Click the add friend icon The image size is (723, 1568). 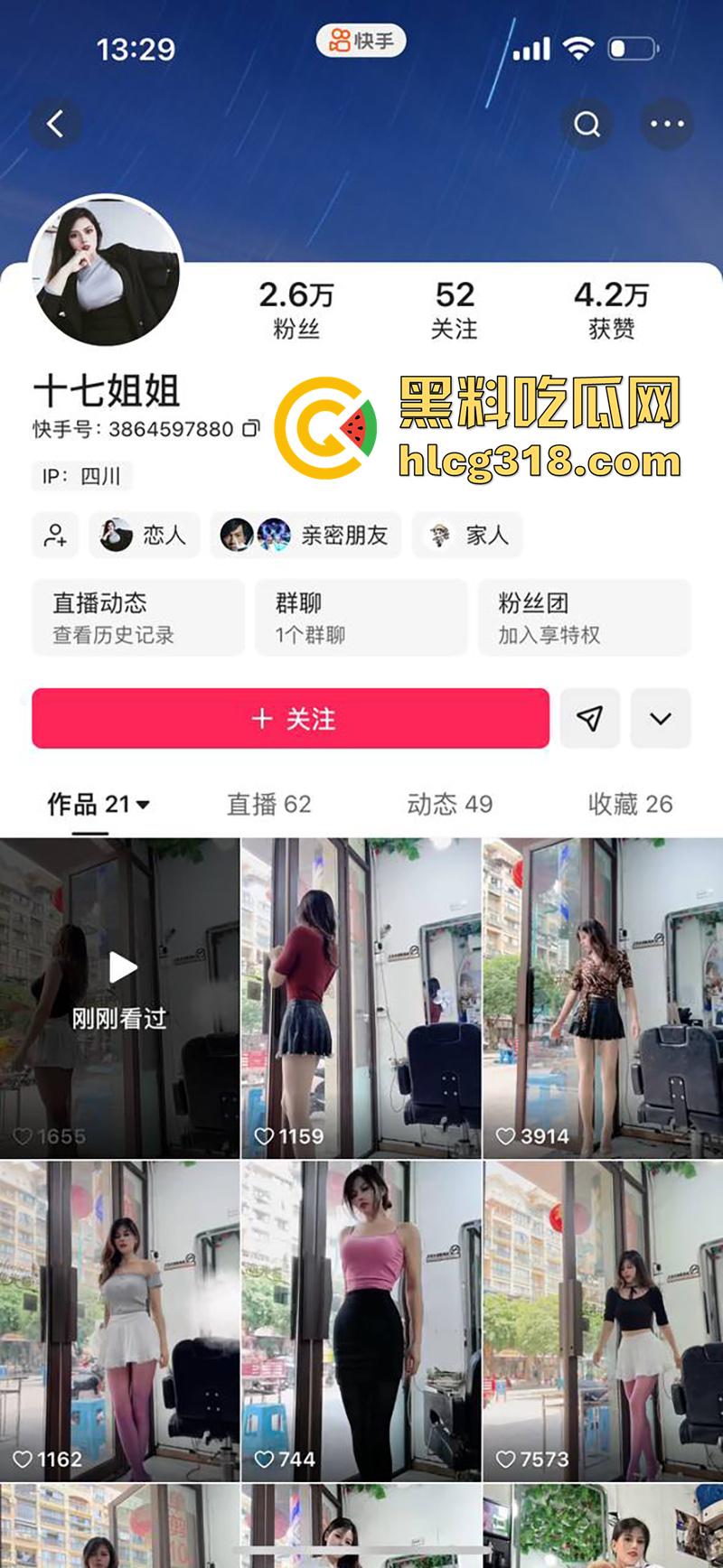point(55,535)
